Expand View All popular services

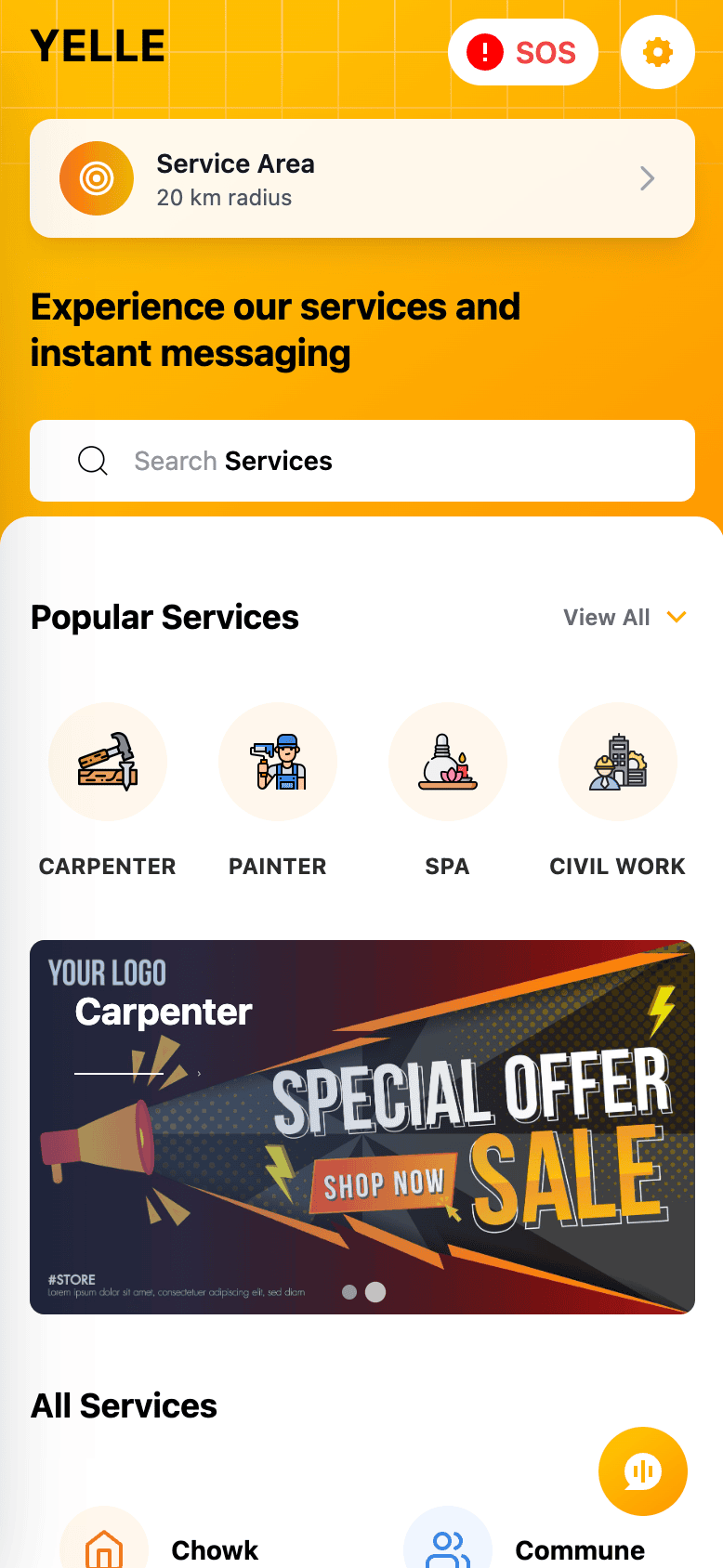pyautogui.click(x=624, y=618)
